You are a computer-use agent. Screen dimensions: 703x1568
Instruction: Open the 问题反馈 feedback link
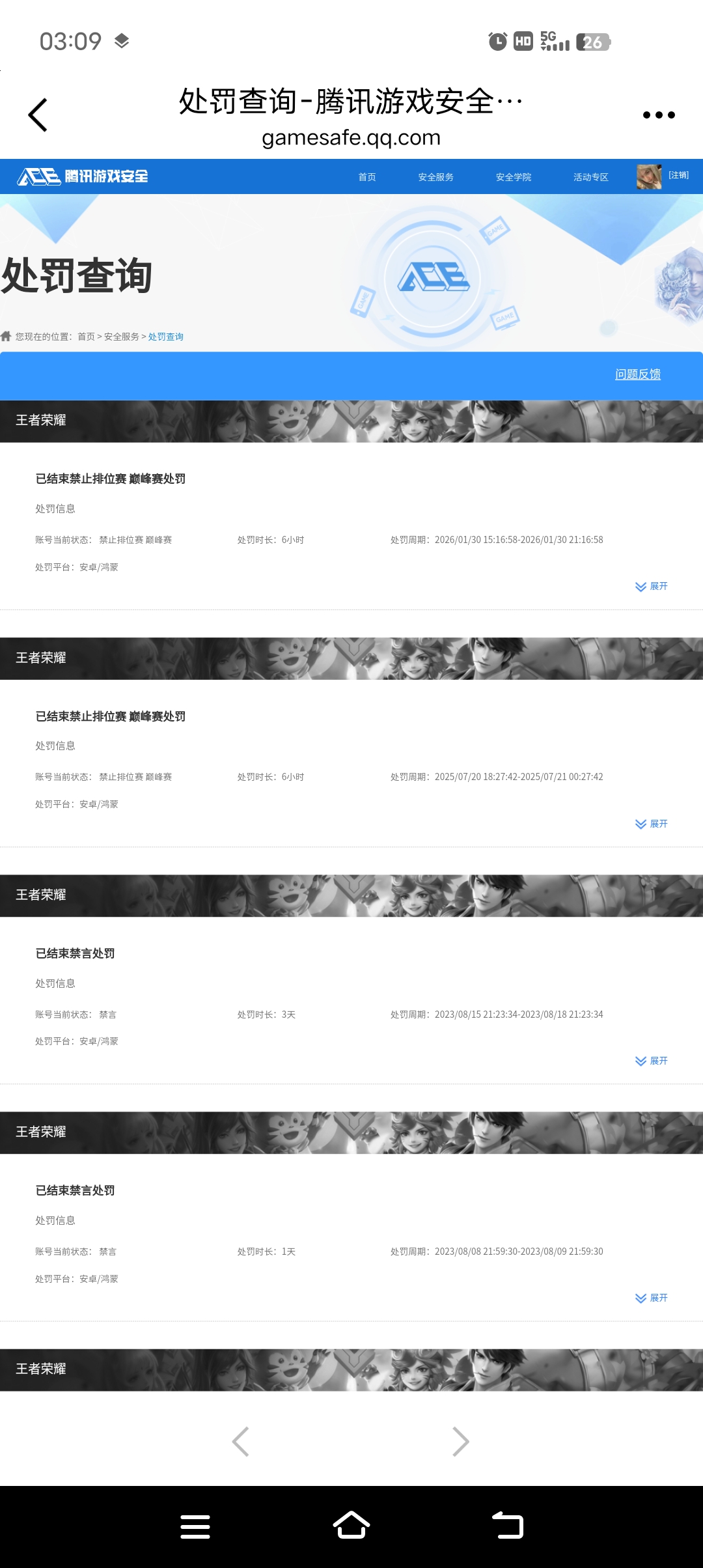point(638,375)
